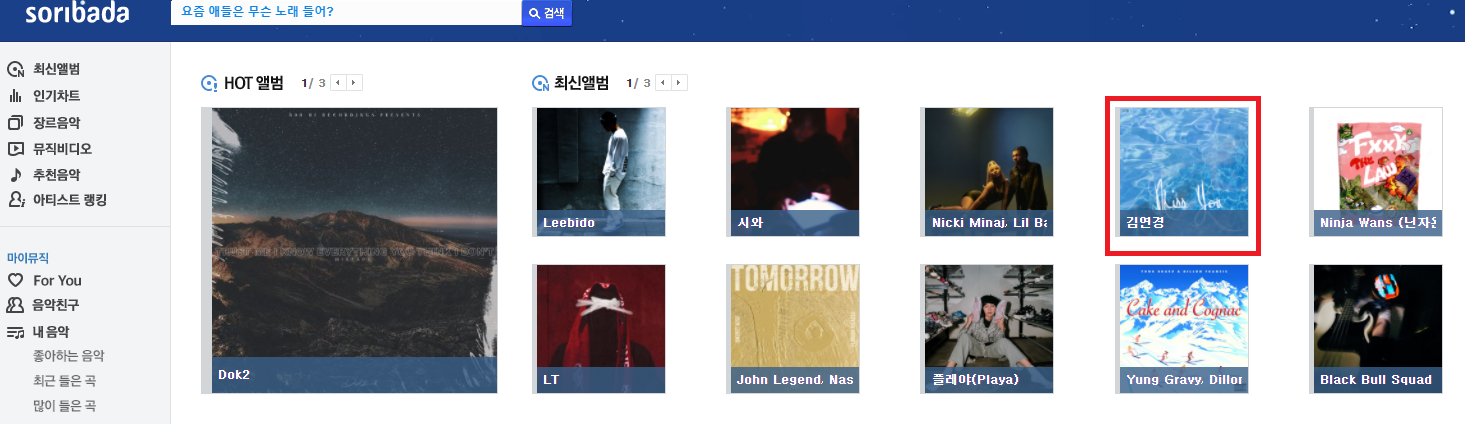
Task: Open the Yung Gravy Cake and Cognac album
Action: [1183, 328]
